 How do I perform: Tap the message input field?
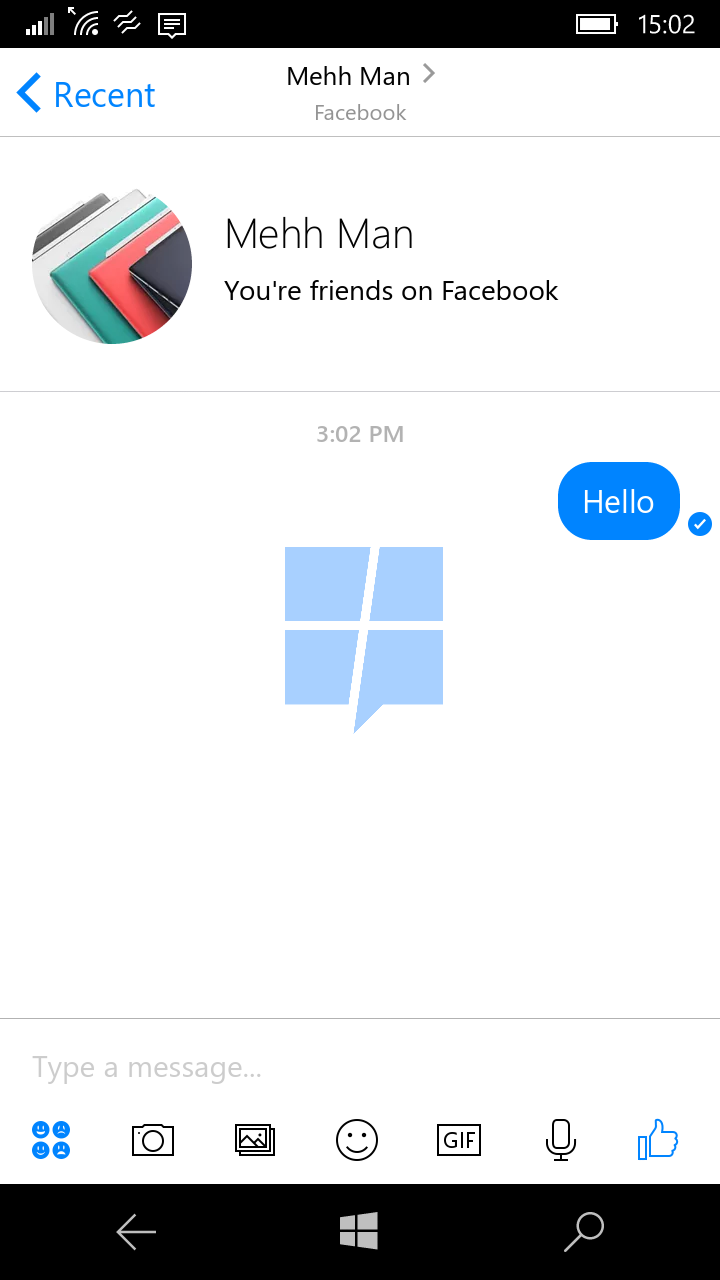point(360,1067)
